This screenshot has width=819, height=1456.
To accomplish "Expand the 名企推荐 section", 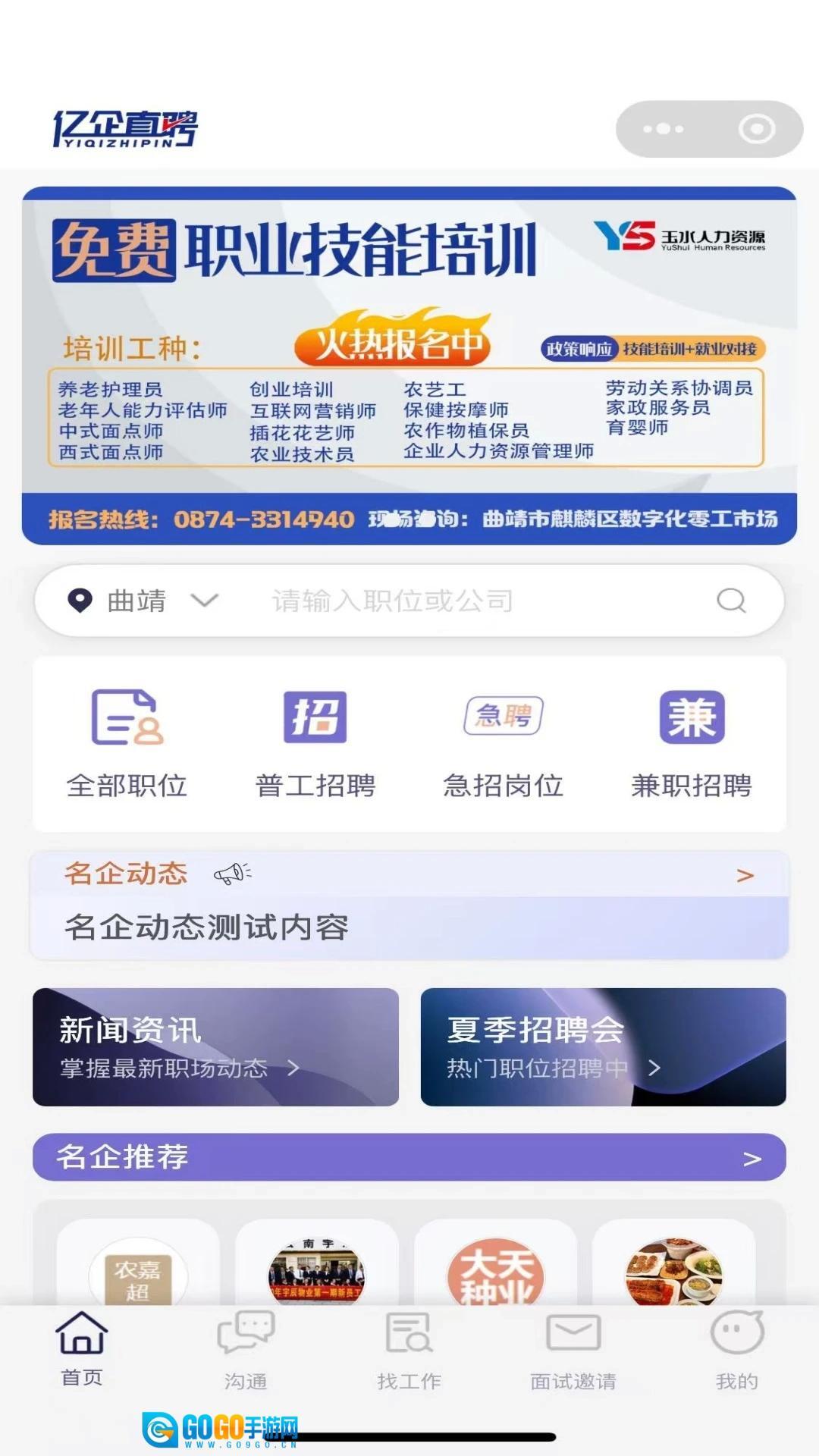I will click(x=751, y=1158).
